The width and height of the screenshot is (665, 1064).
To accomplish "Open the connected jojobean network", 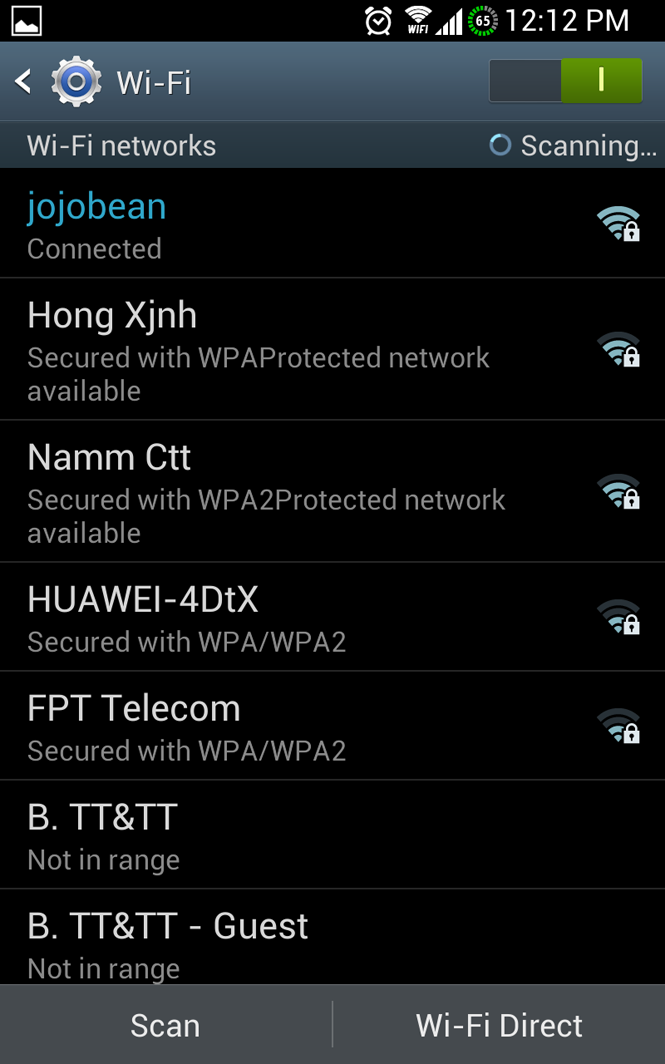I will (x=300, y=224).
